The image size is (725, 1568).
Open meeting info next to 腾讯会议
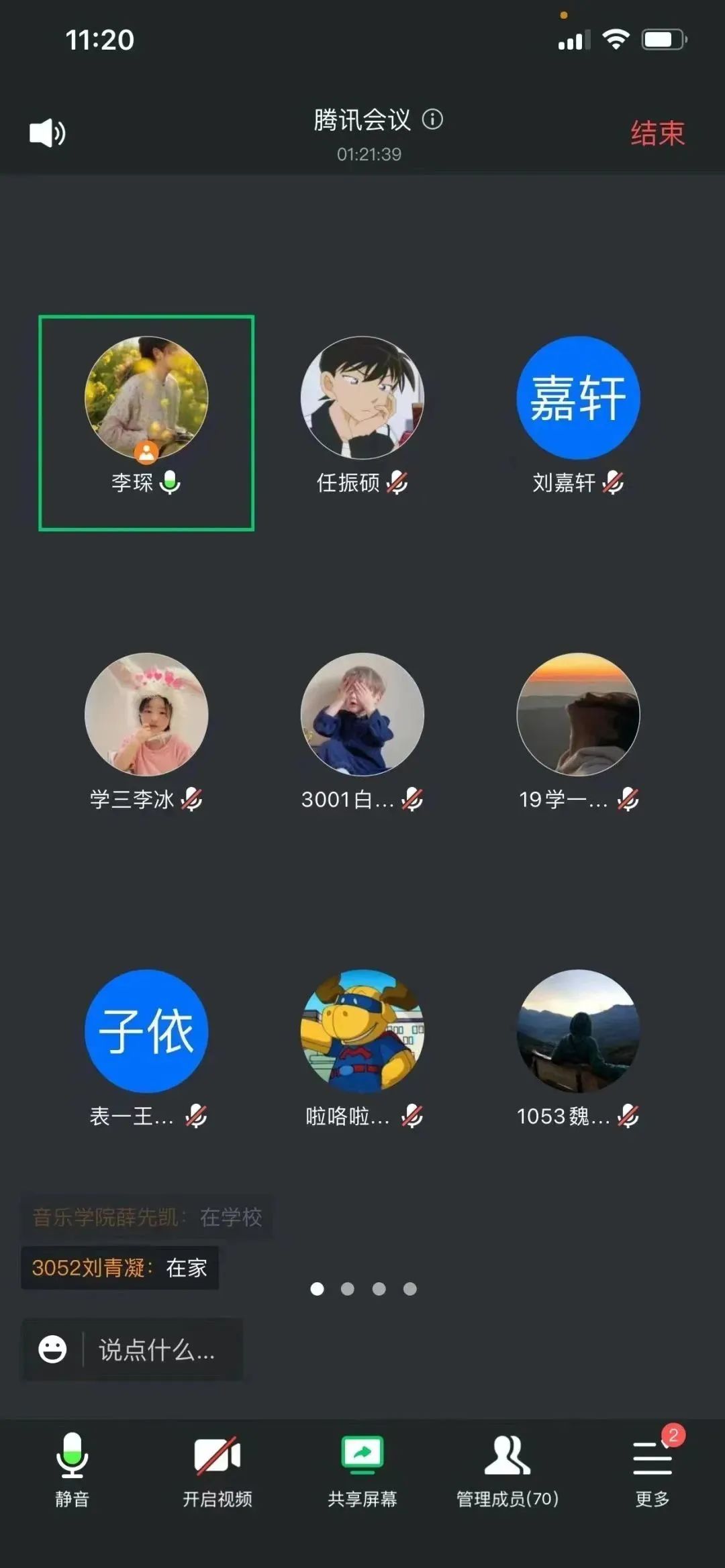pyautogui.click(x=432, y=119)
